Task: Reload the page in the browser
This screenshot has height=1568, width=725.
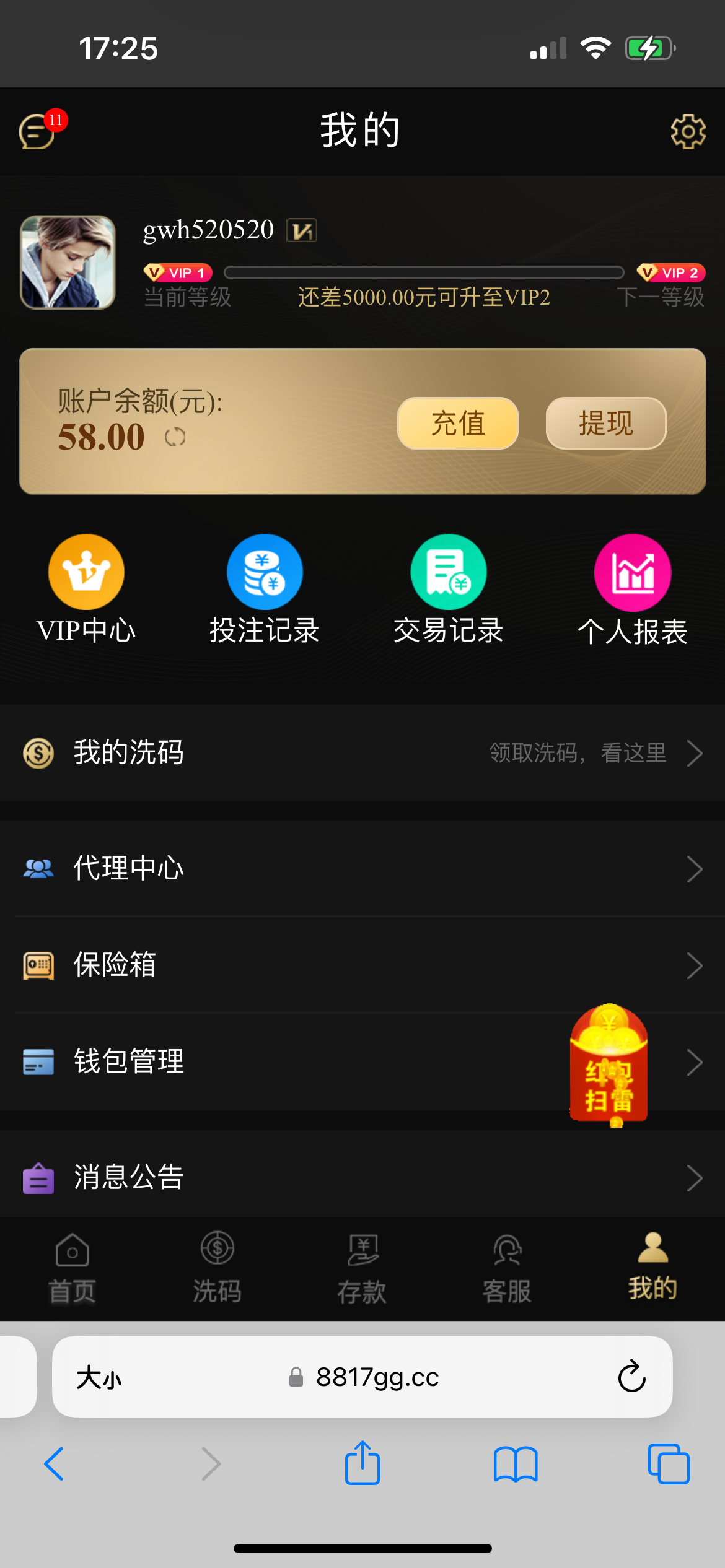Action: pos(631,1377)
